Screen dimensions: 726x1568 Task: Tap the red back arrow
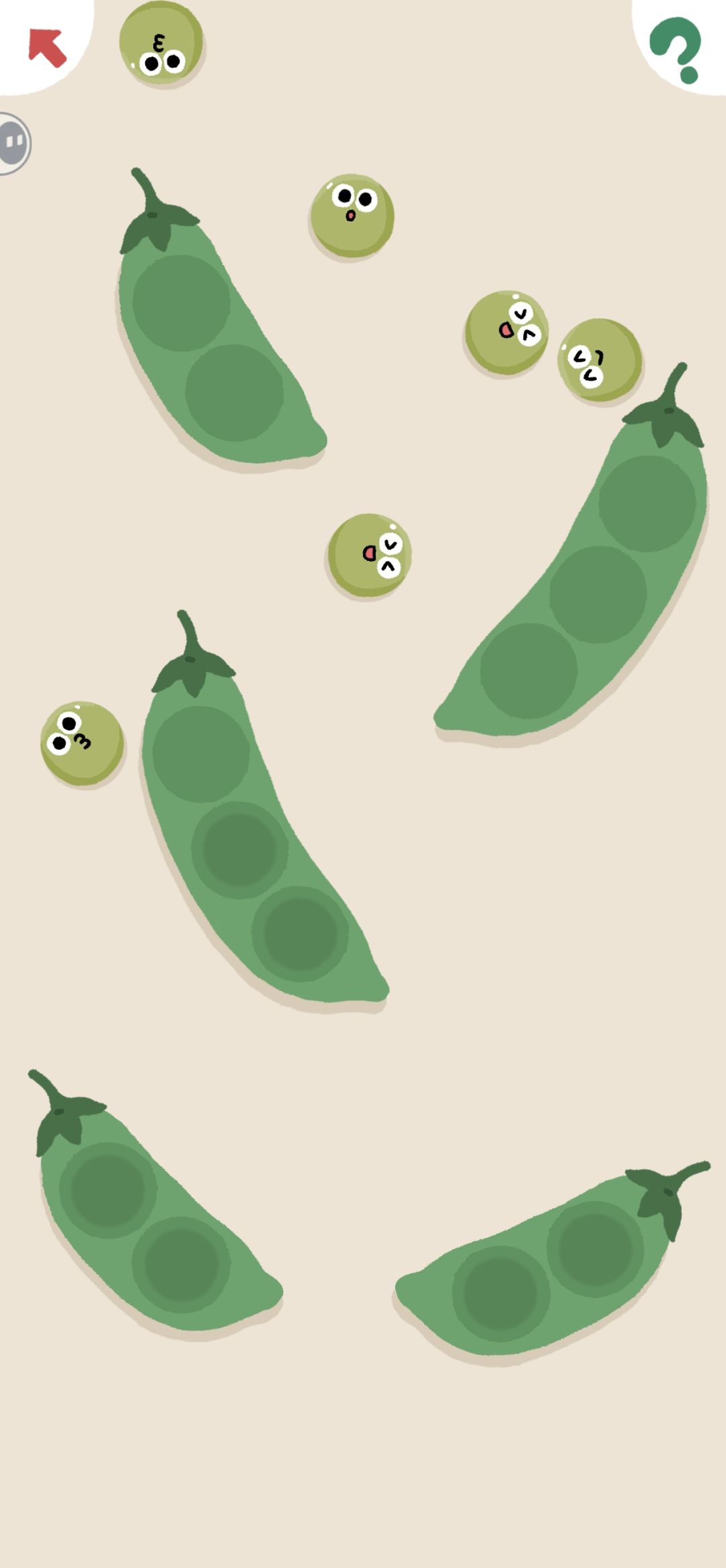click(47, 48)
